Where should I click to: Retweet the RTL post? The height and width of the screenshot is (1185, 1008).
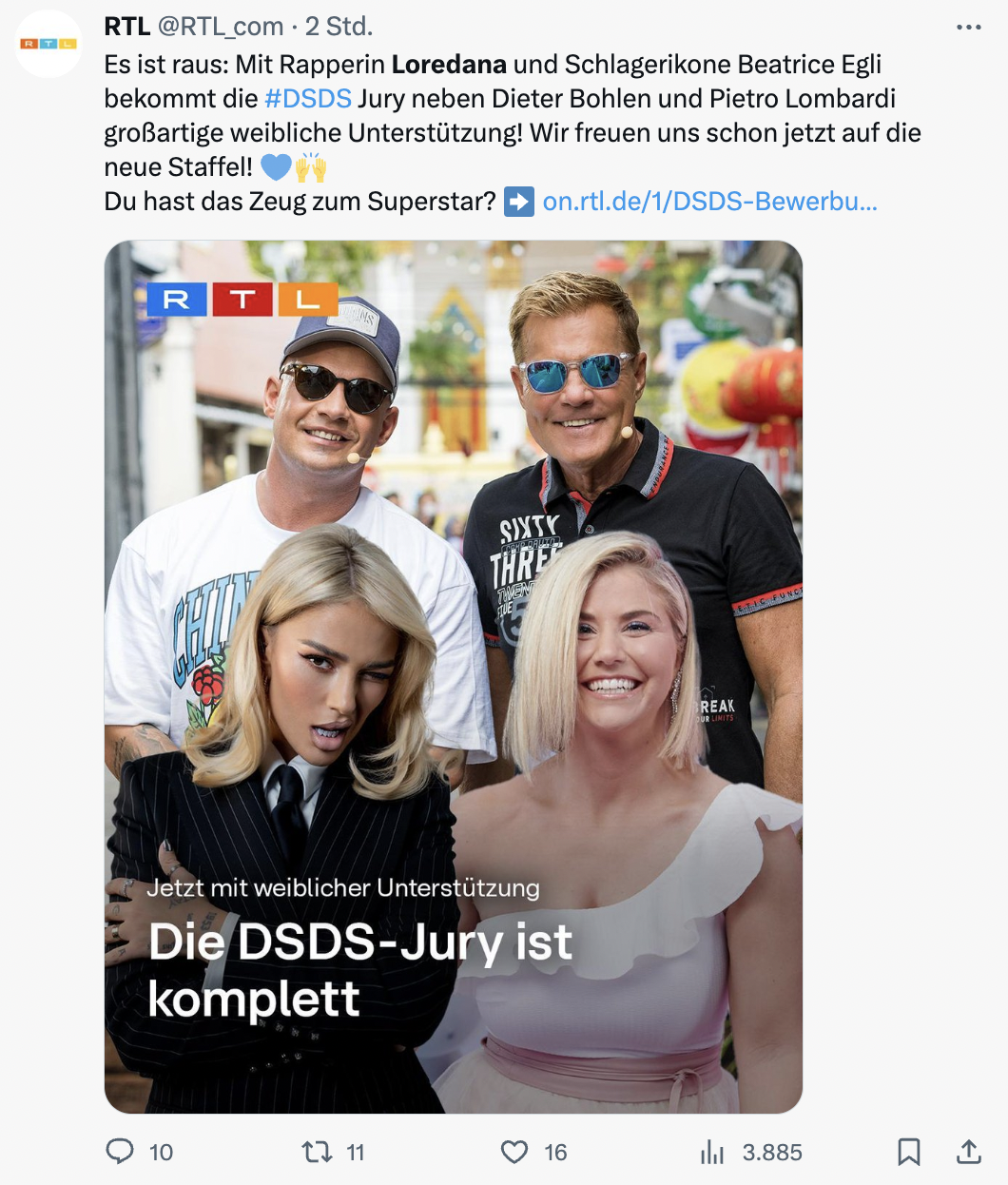[x=316, y=1152]
